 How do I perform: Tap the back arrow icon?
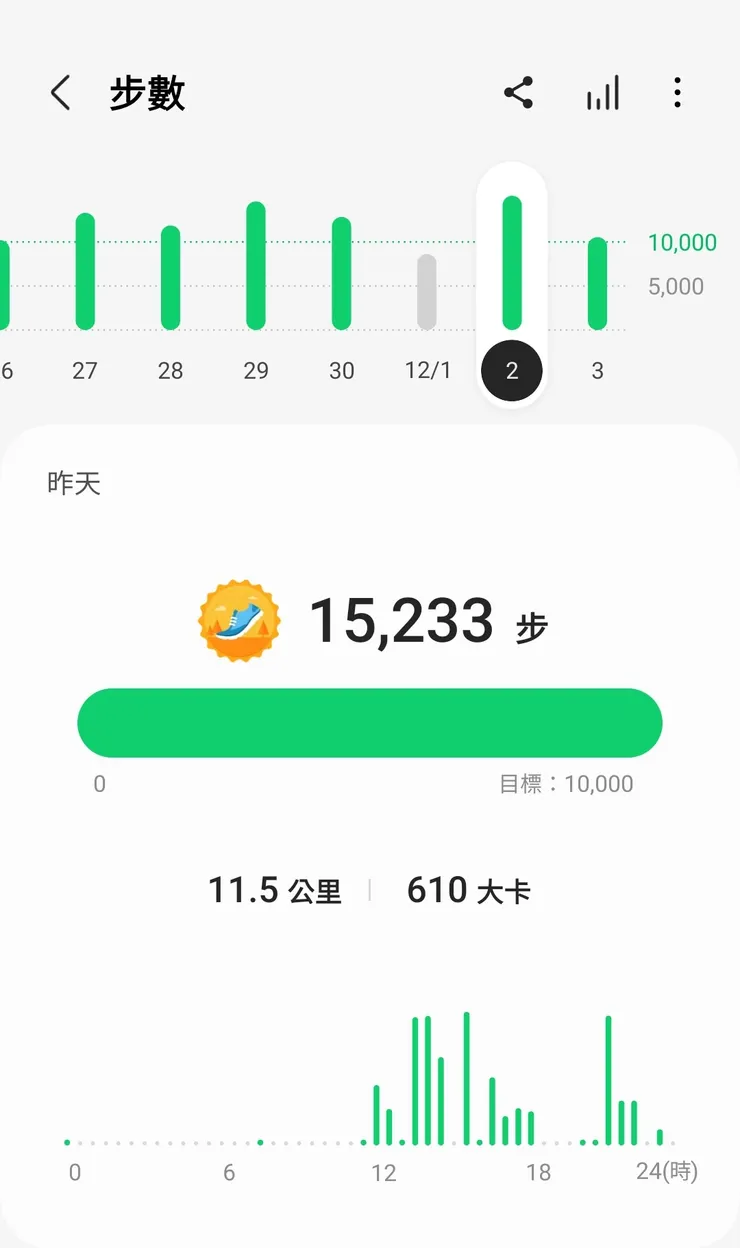pos(59,92)
